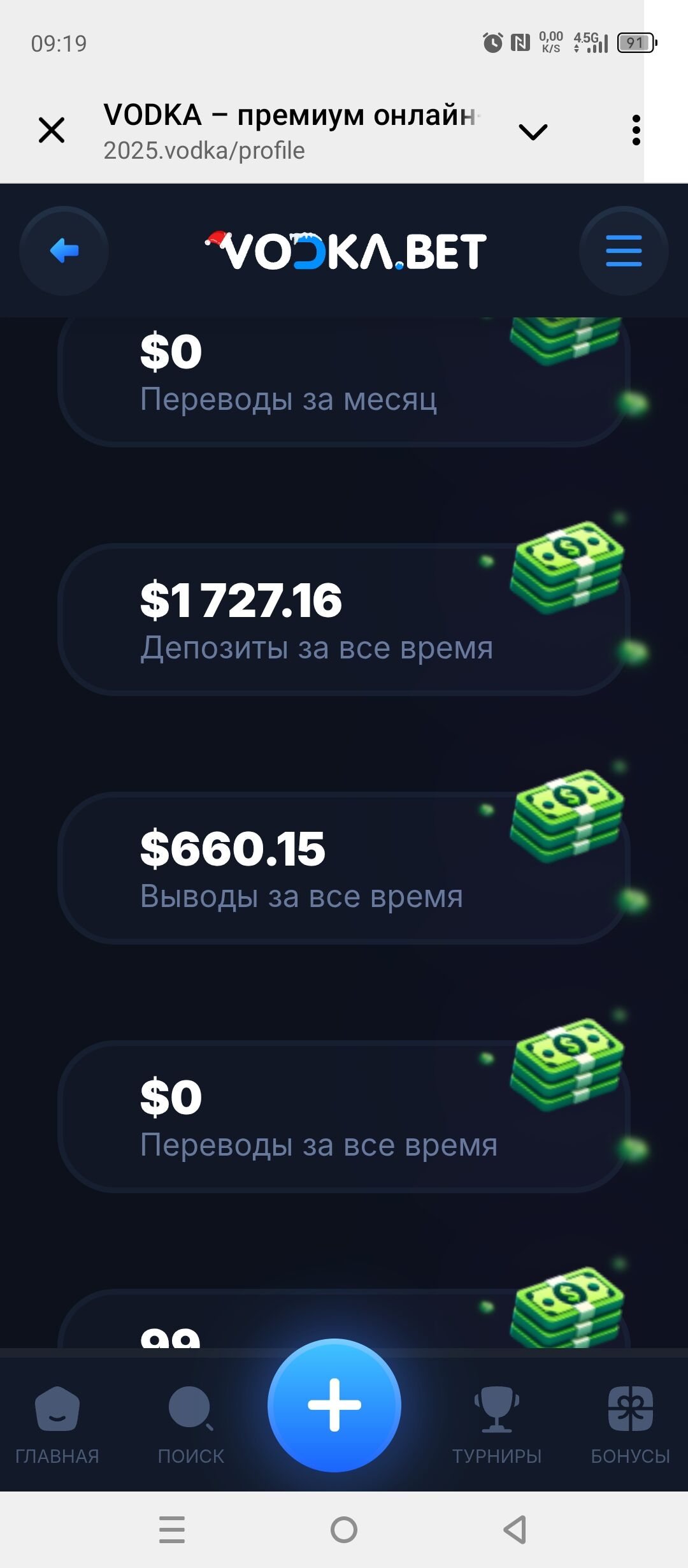The width and height of the screenshot is (688, 1568).
Task: Tap the system back button
Action: coord(515,1530)
